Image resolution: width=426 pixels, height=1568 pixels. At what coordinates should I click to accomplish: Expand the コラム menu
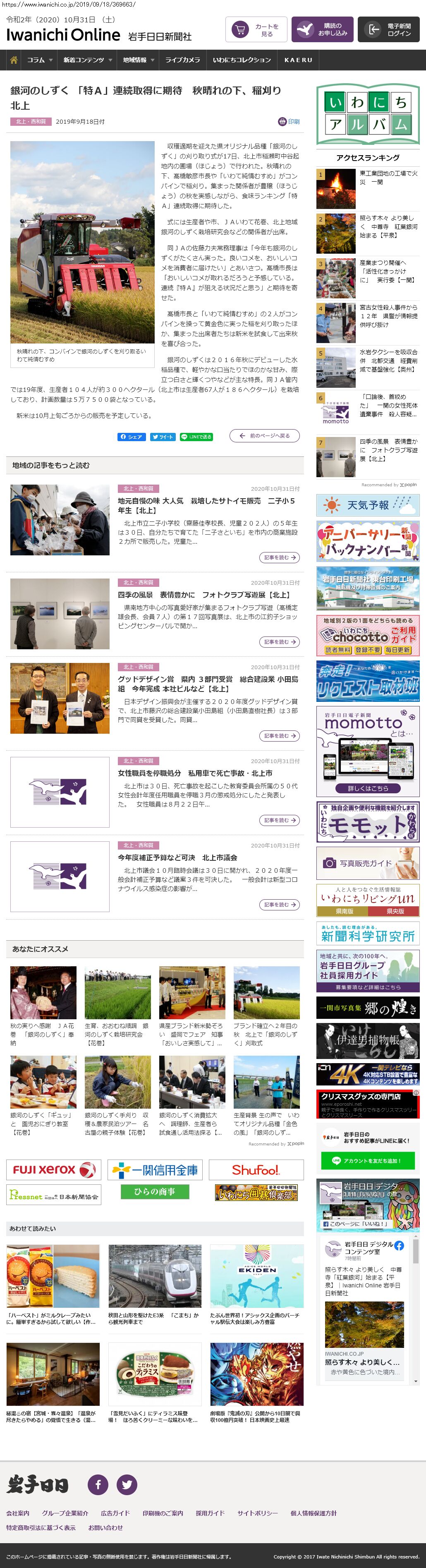tap(40, 60)
